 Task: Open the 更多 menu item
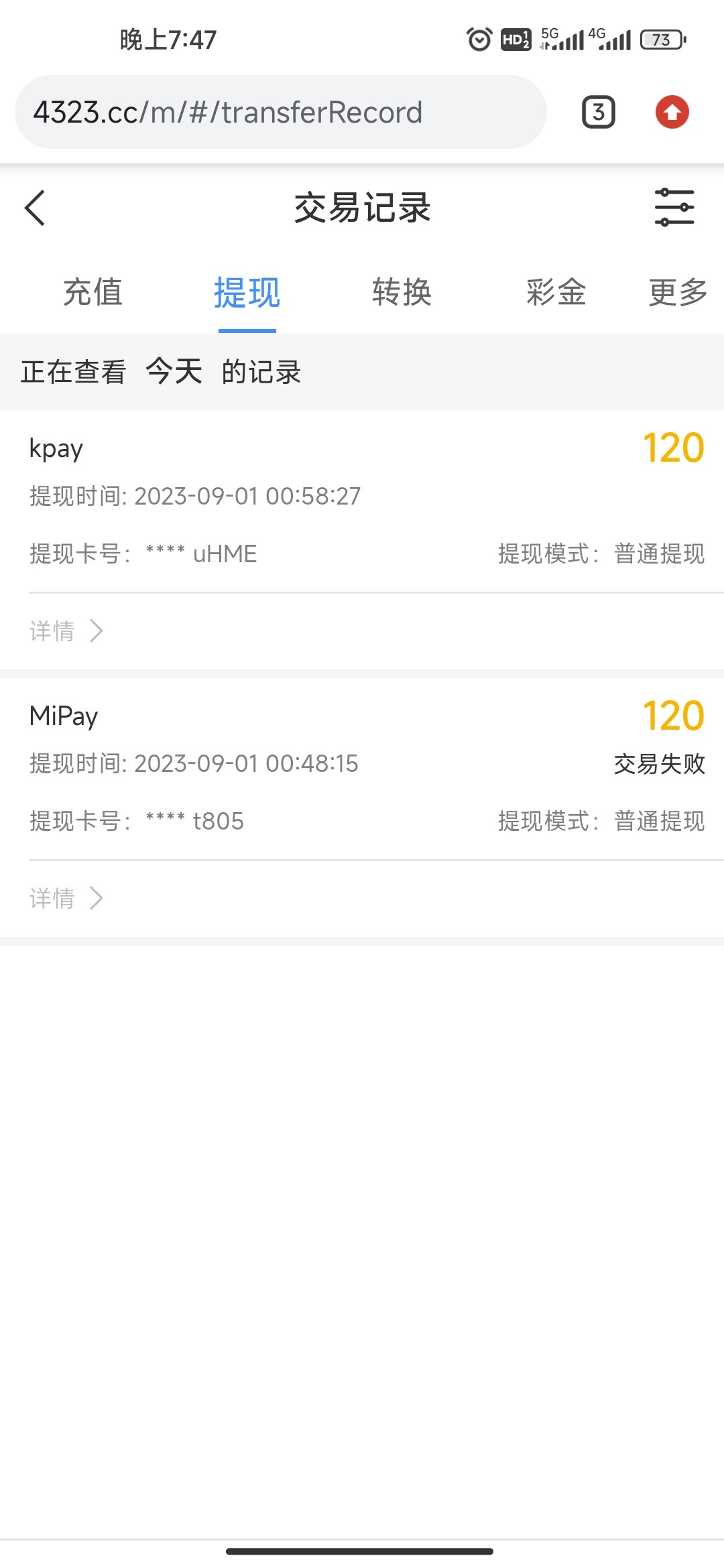[677, 293]
